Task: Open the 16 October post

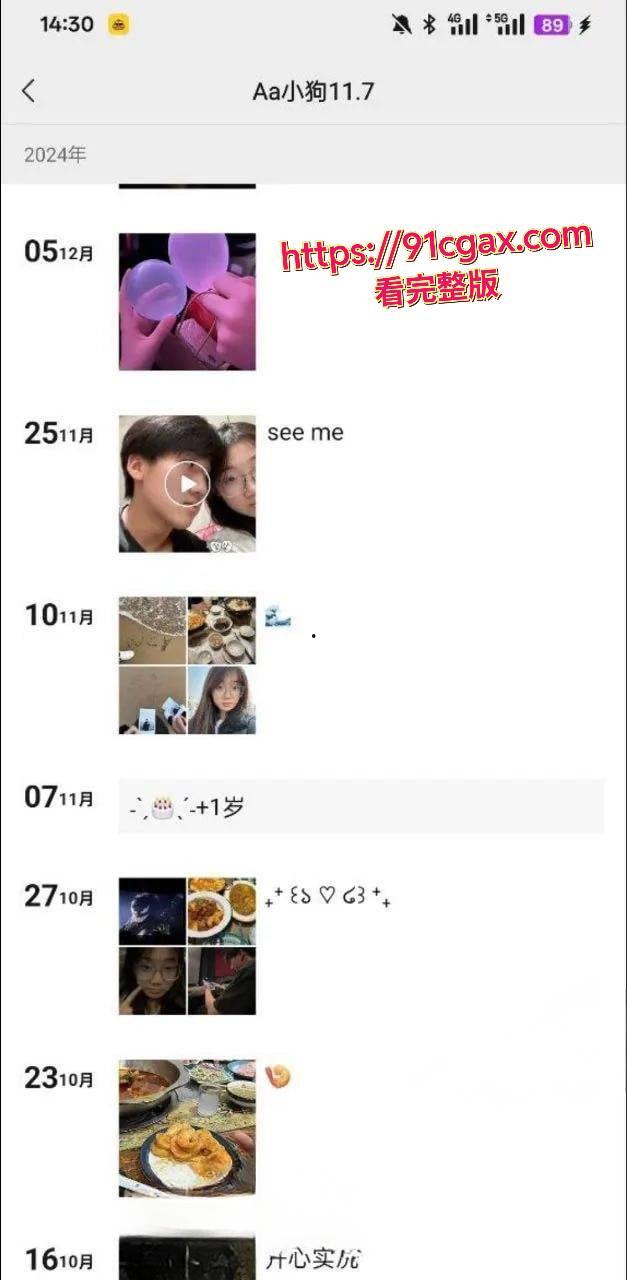Action: (x=187, y=1258)
